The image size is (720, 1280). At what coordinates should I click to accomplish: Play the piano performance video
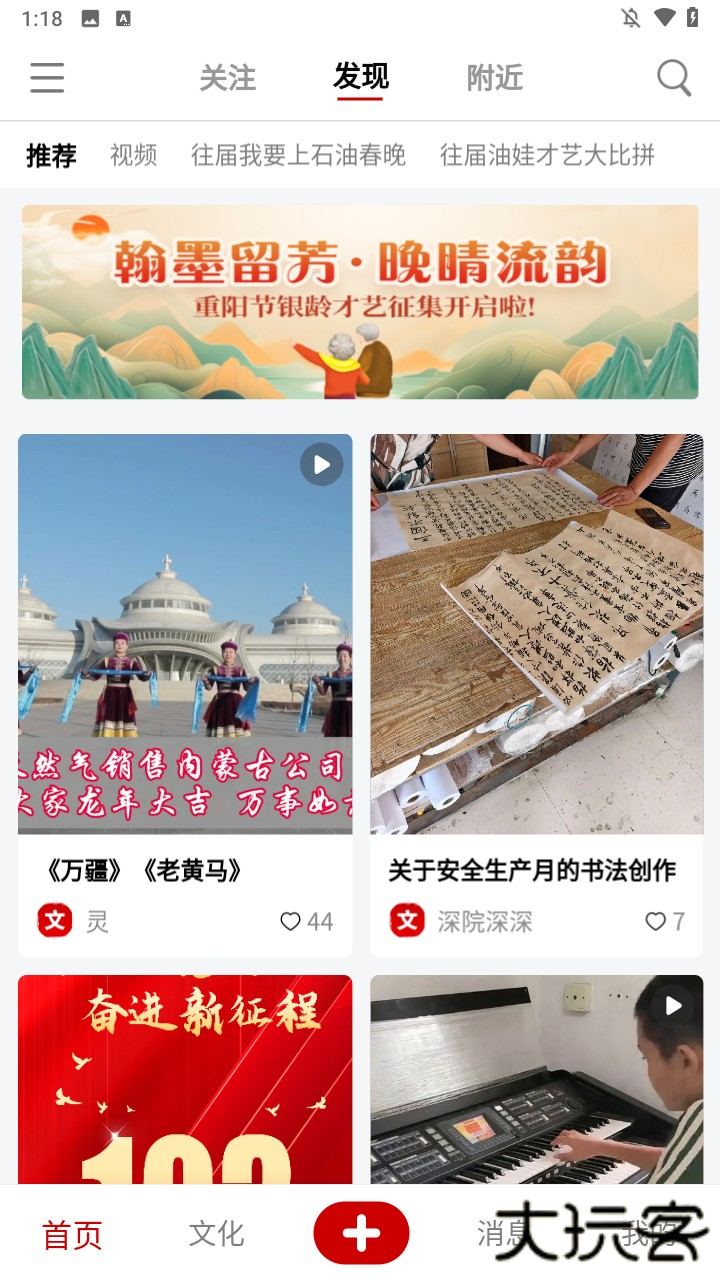coord(671,1006)
